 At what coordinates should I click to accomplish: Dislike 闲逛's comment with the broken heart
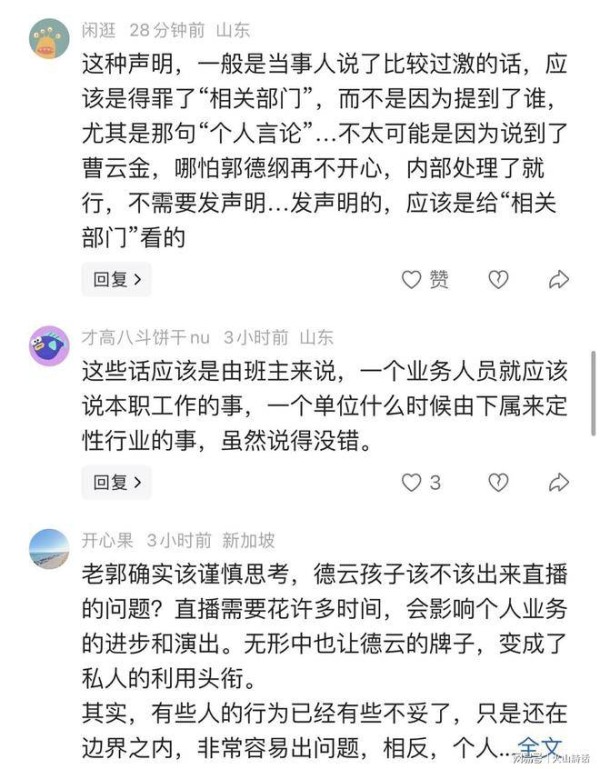[498, 280]
